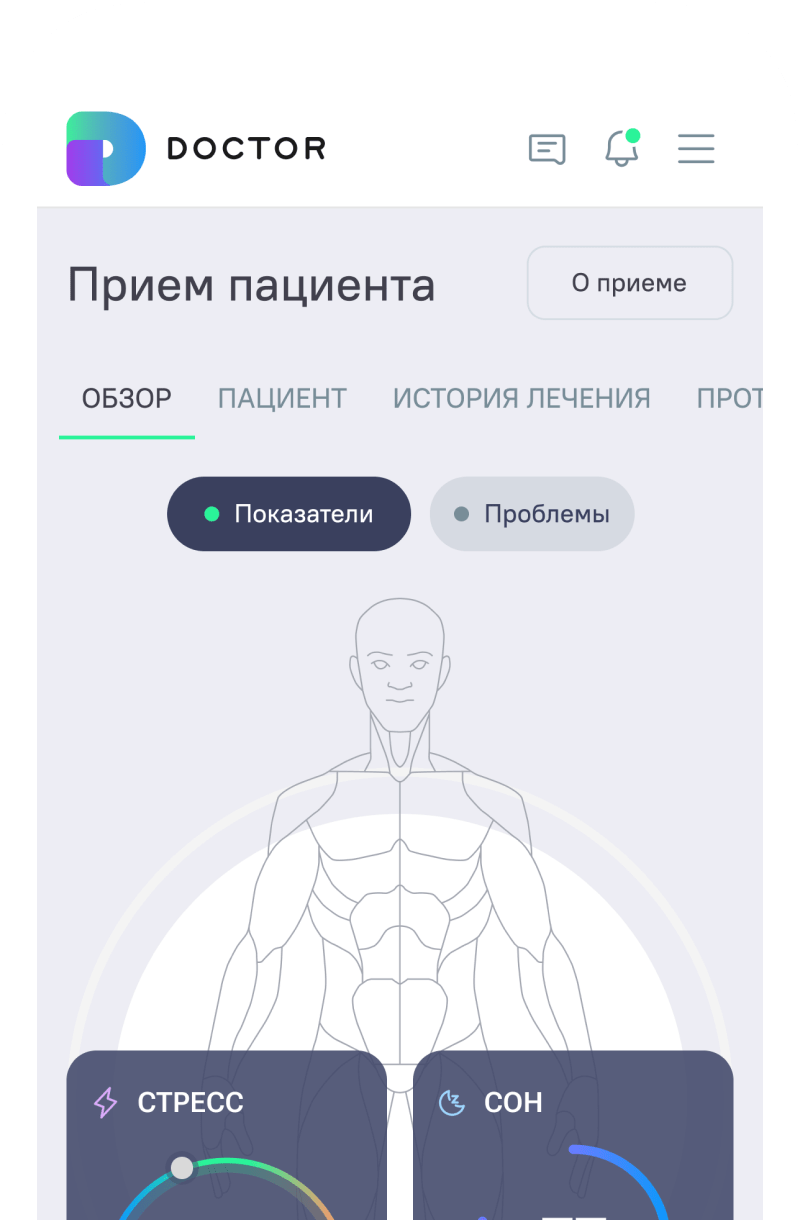Screen dimensions: 800x1220
Task: Switch to the ОБЗОР tab
Action: coord(127,398)
